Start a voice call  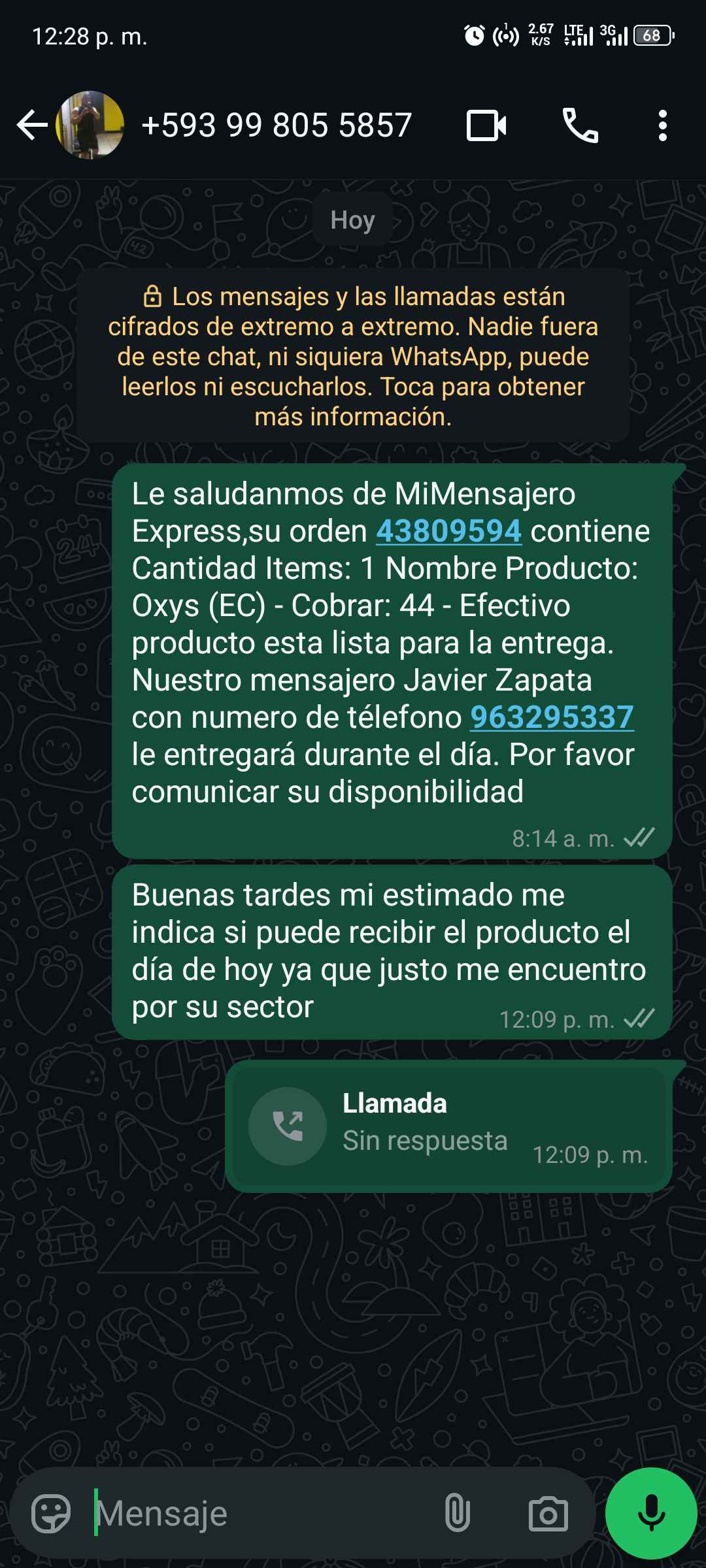(580, 125)
